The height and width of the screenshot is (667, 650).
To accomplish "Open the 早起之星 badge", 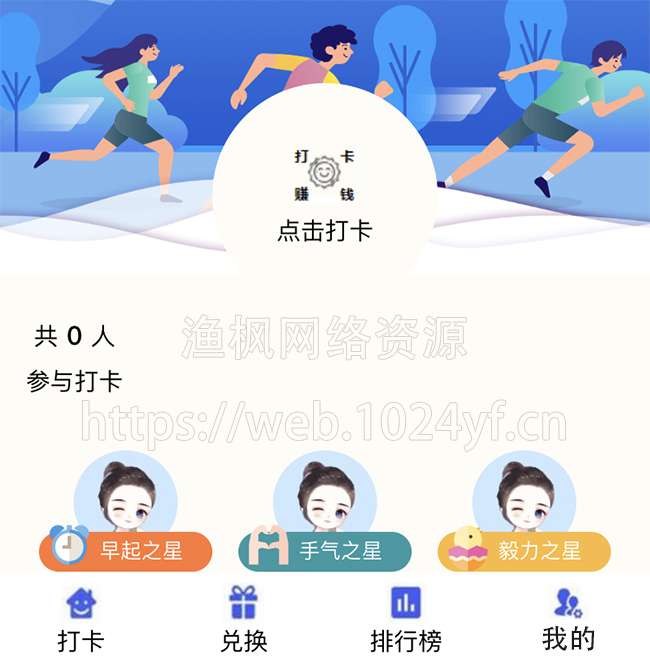I will (126, 550).
